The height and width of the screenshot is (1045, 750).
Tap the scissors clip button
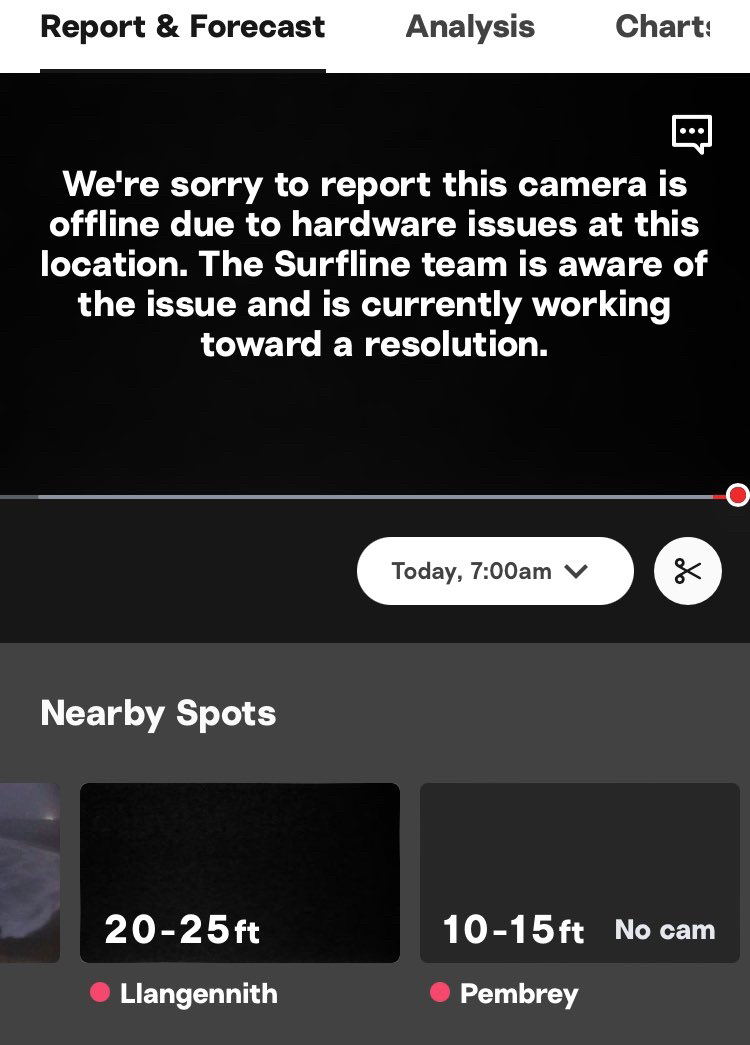[x=687, y=571]
